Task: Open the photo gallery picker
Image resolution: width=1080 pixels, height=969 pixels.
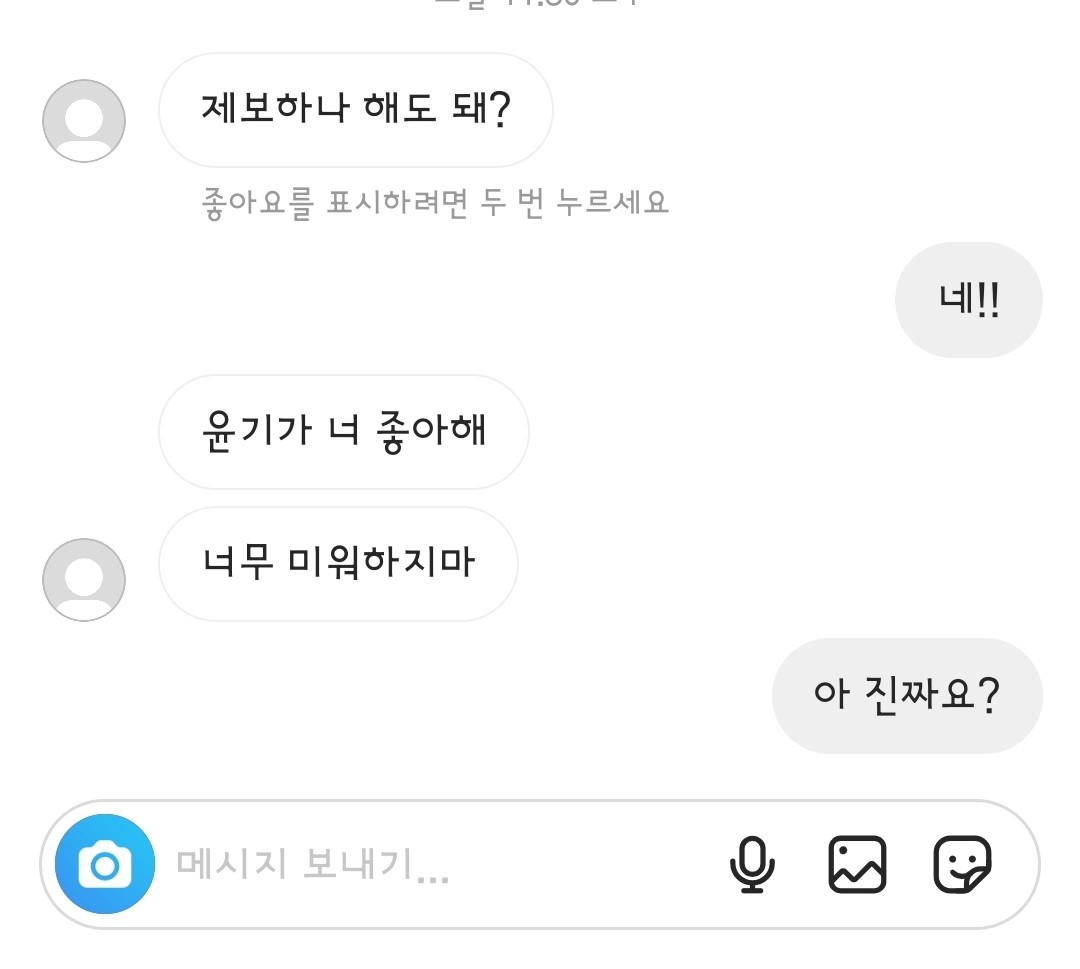Action: [857, 864]
